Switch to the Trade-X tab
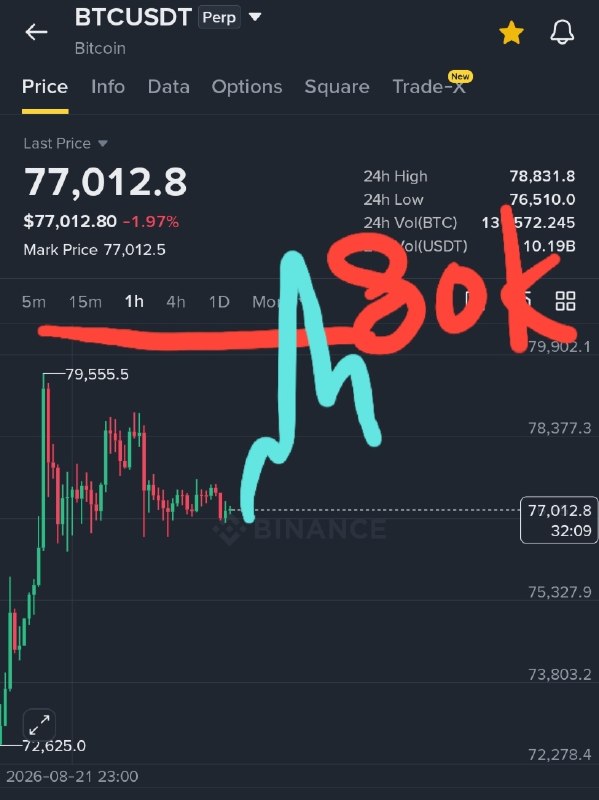The width and height of the screenshot is (599, 800). 429,86
